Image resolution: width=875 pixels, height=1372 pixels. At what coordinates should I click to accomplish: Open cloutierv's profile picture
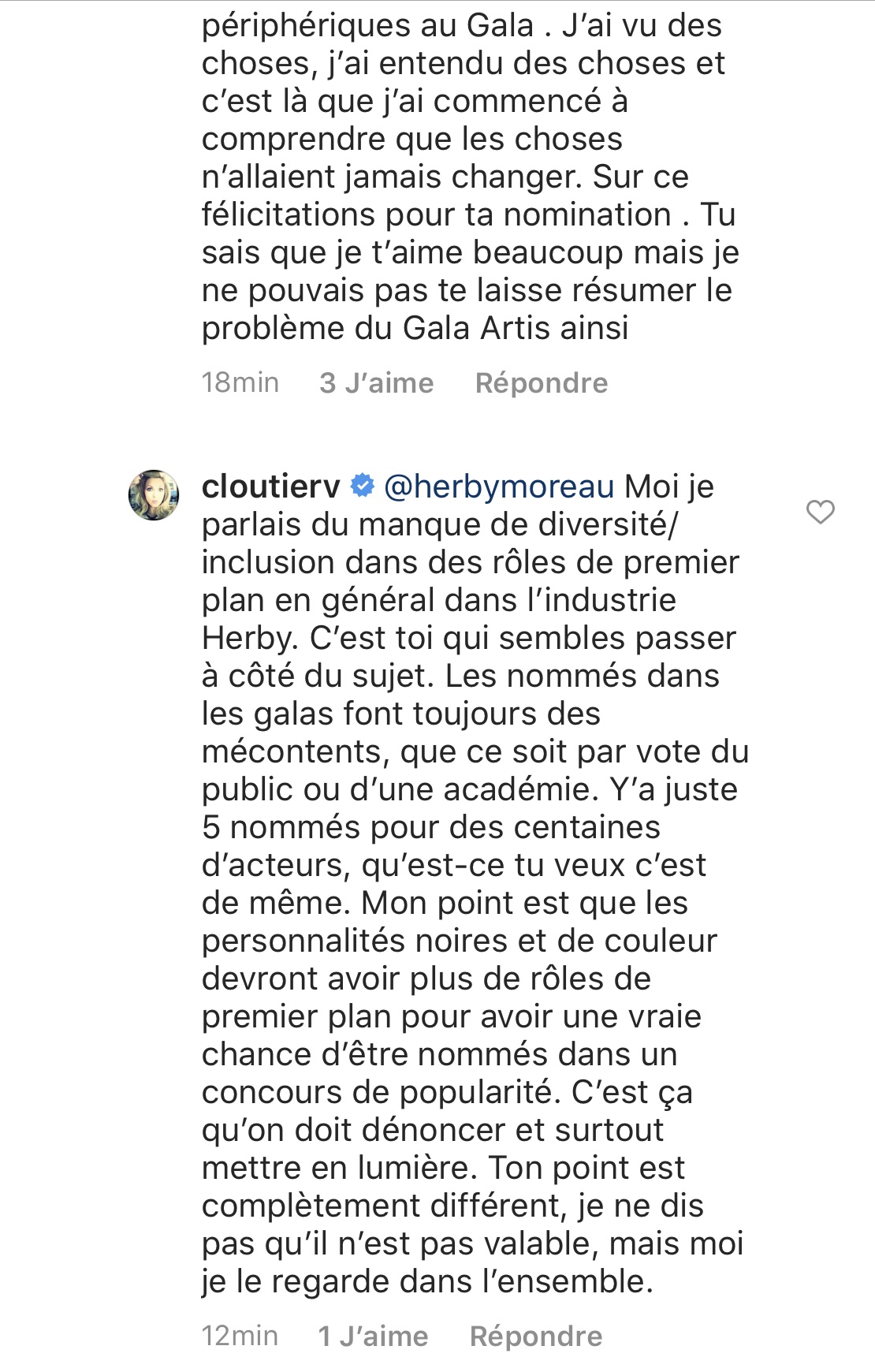tap(154, 495)
